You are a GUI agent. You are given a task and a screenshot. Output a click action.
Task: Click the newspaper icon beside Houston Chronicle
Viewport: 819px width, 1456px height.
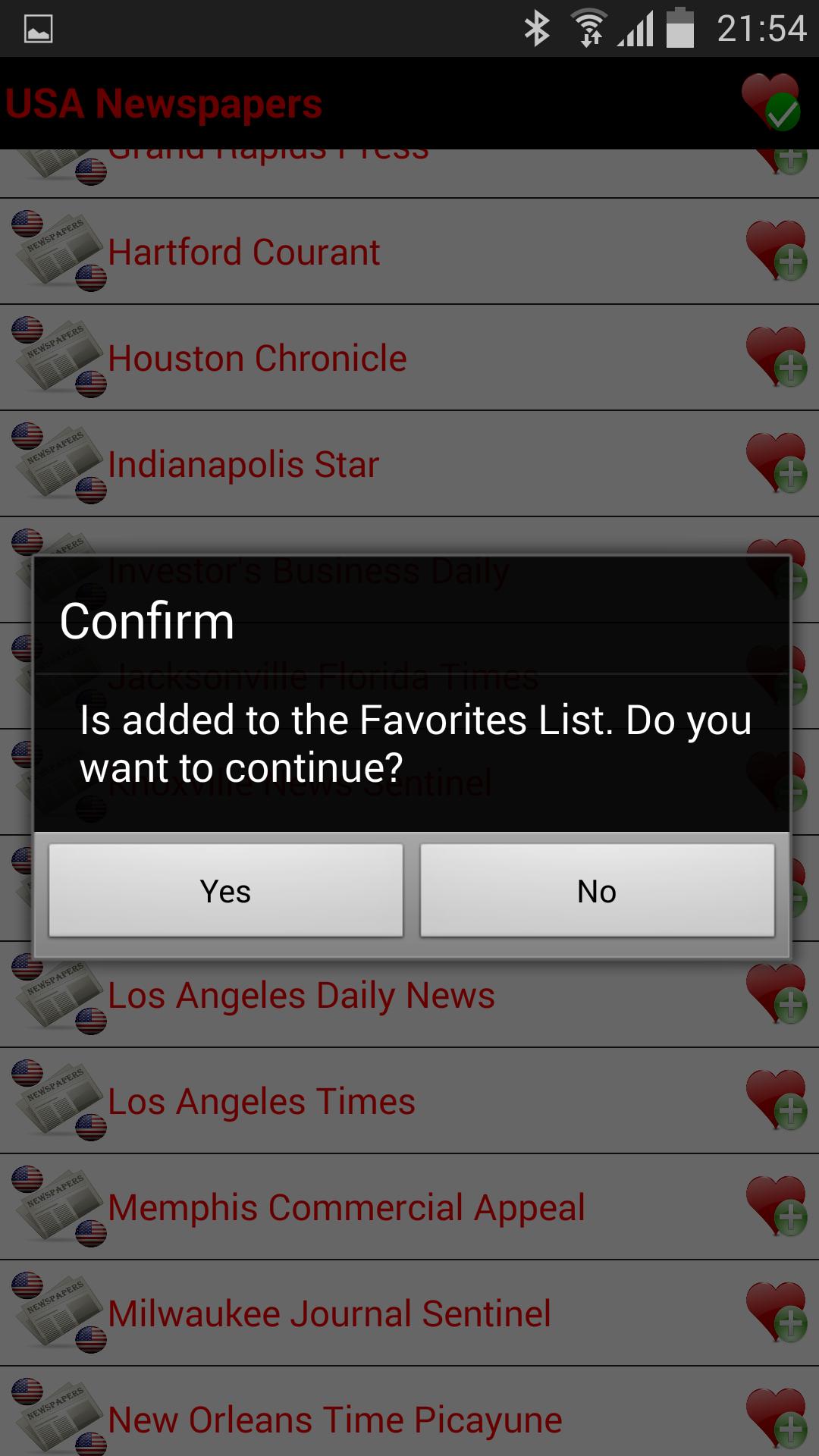[57, 356]
